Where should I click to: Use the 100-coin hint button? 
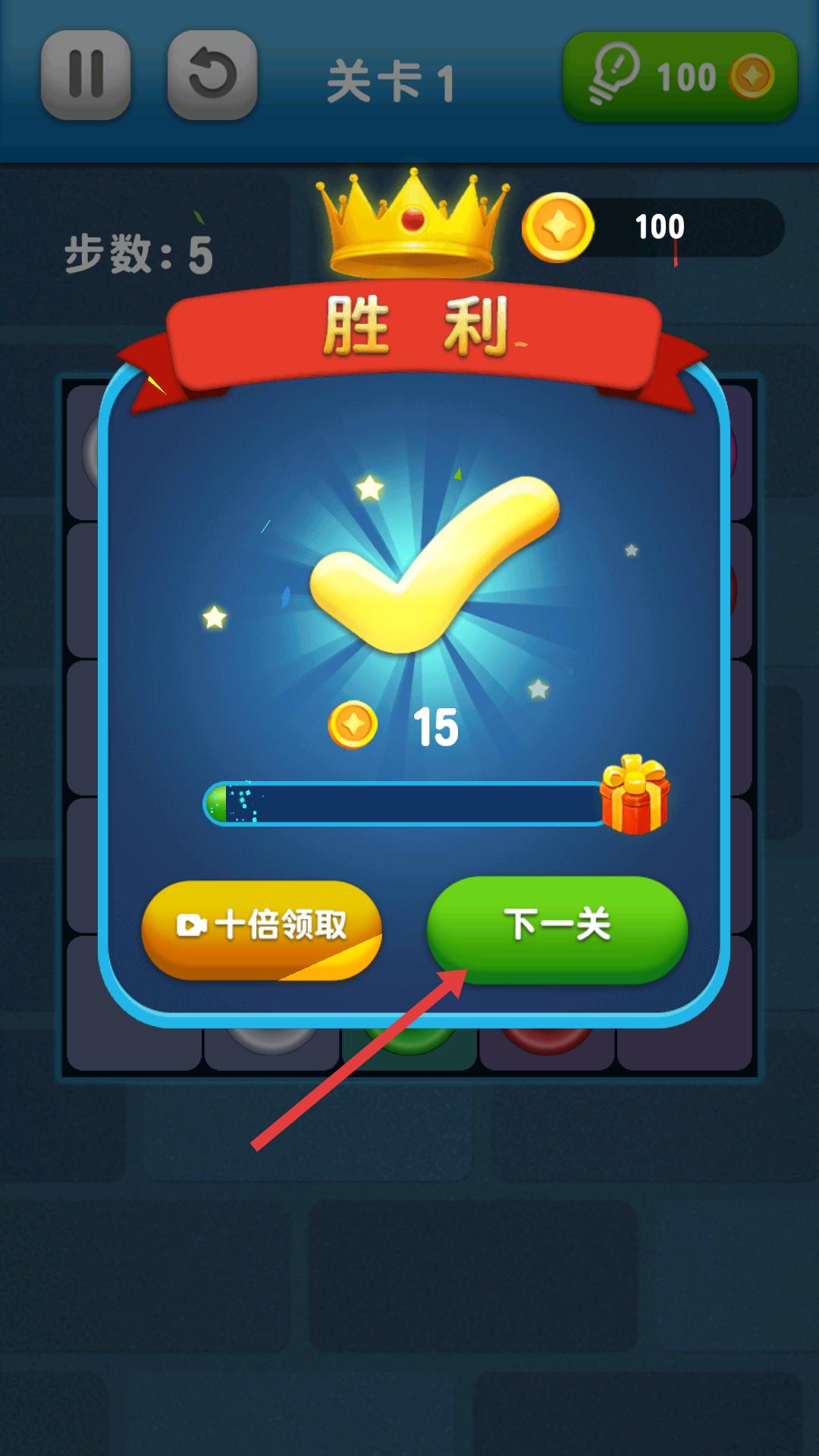click(x=679, y=77)
